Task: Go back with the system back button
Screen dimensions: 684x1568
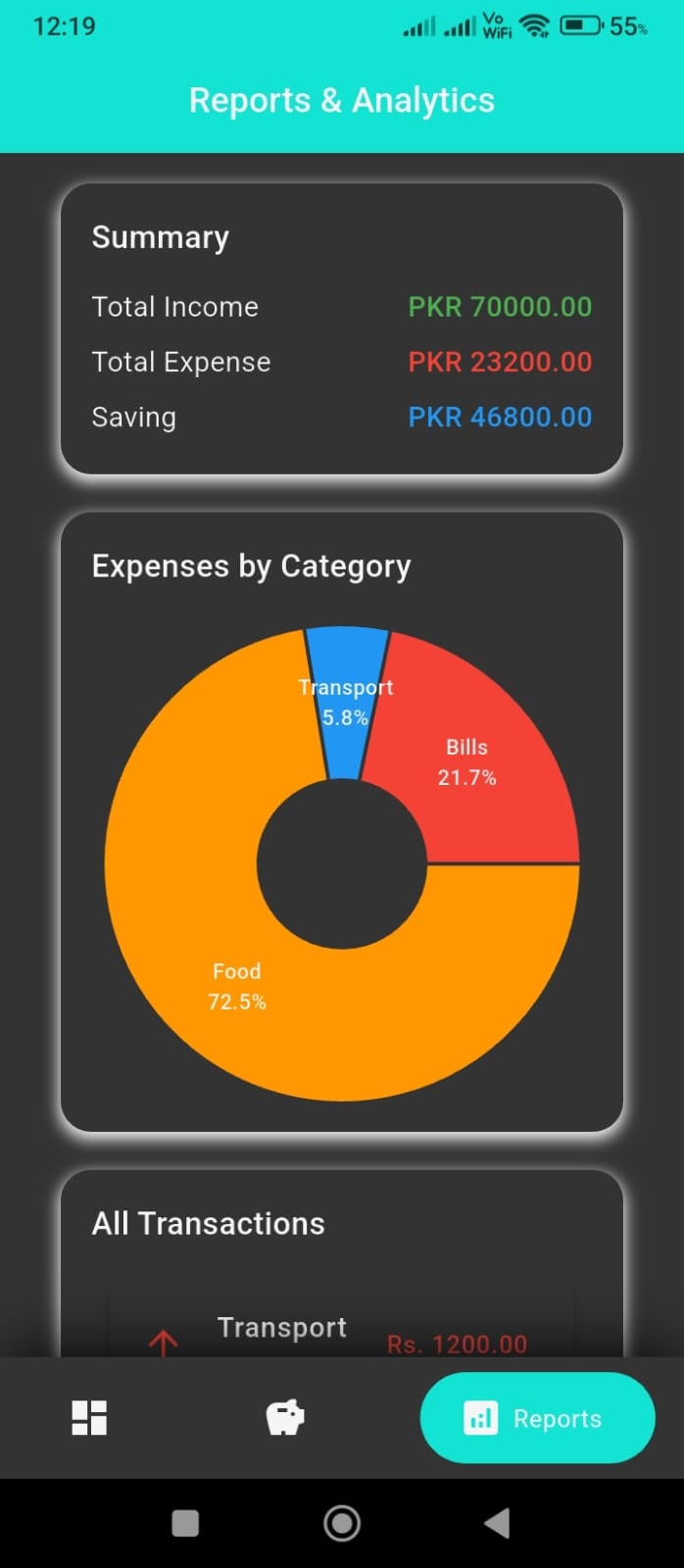Action: (x=497, y=1523)
